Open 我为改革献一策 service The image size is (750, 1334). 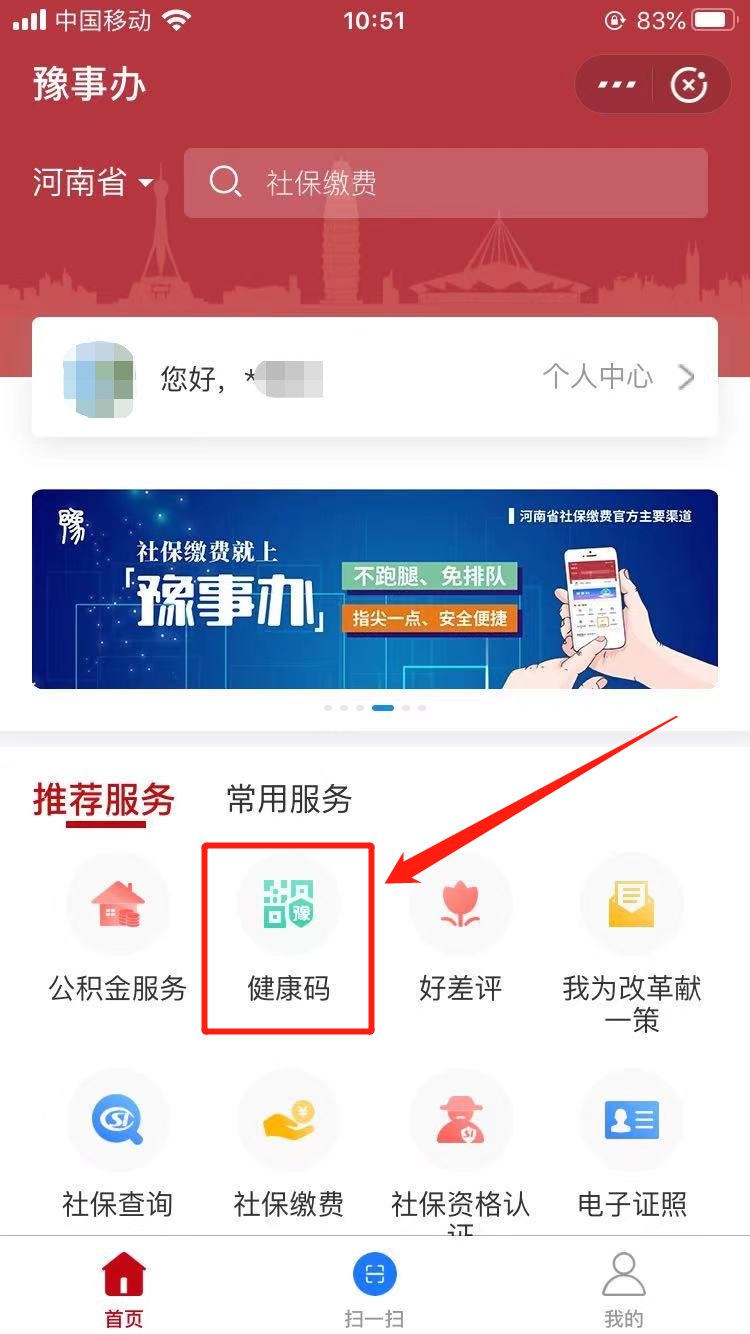[x=632, y=940]
